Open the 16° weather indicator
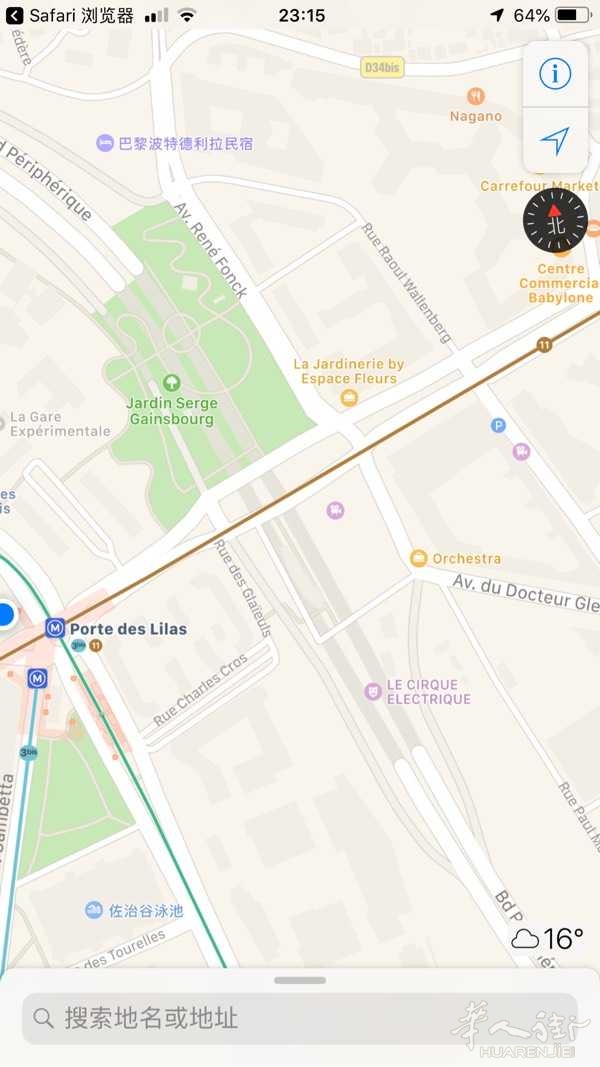Screen dimensions: 600x1067 pos(548,939)
